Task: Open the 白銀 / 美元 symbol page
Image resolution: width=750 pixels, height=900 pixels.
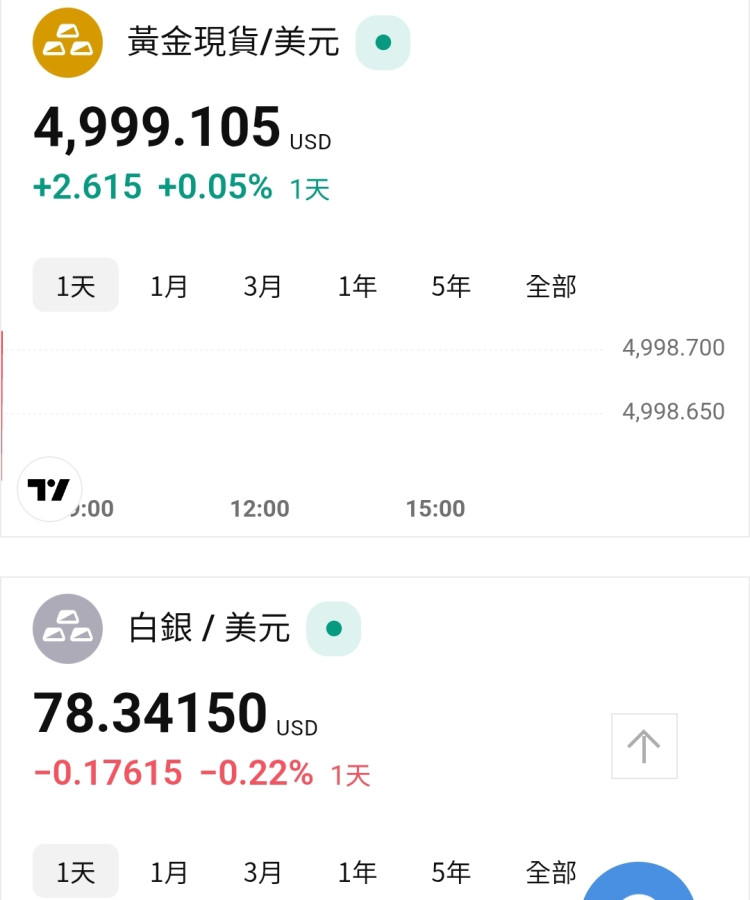Action: 209,628
